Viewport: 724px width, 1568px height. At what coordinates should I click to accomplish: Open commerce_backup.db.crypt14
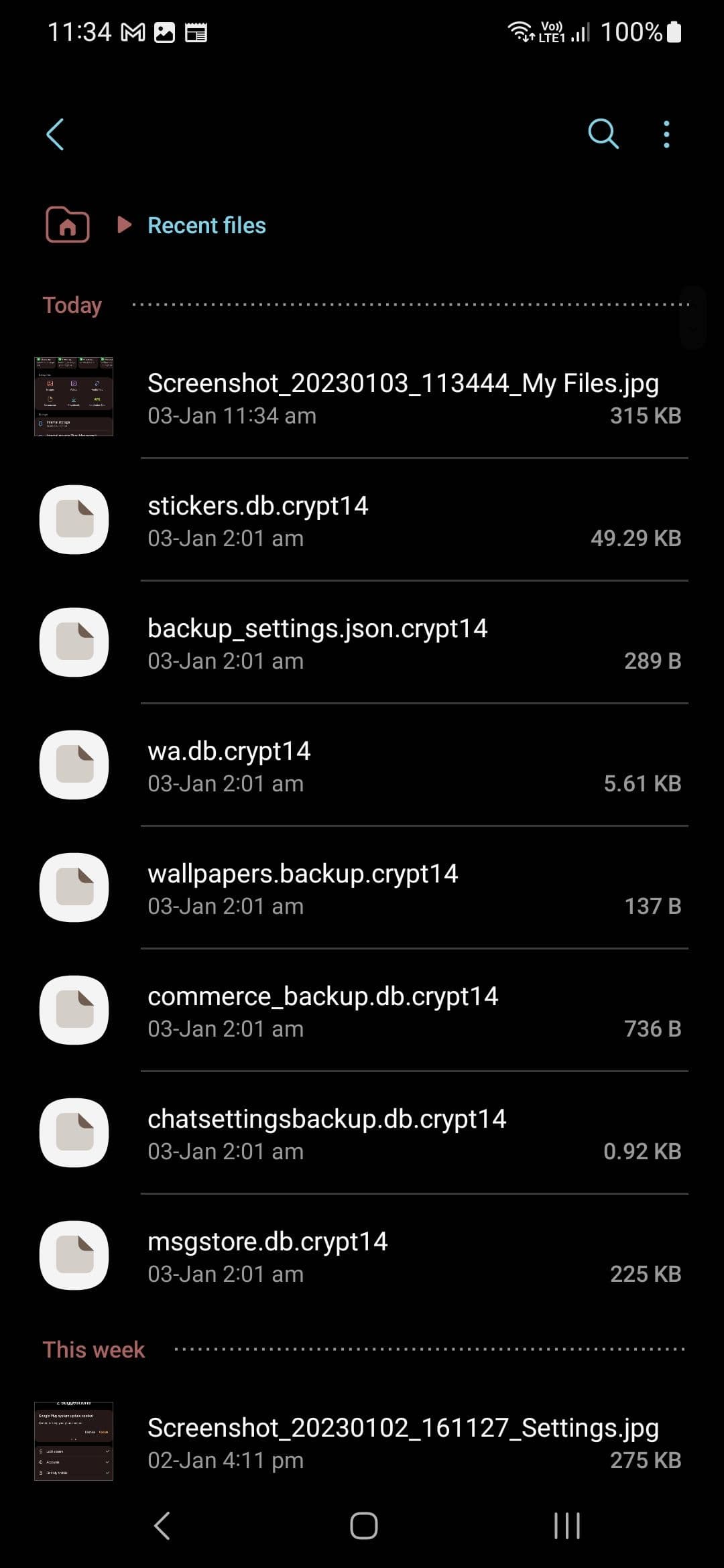tap(402, 1010)
